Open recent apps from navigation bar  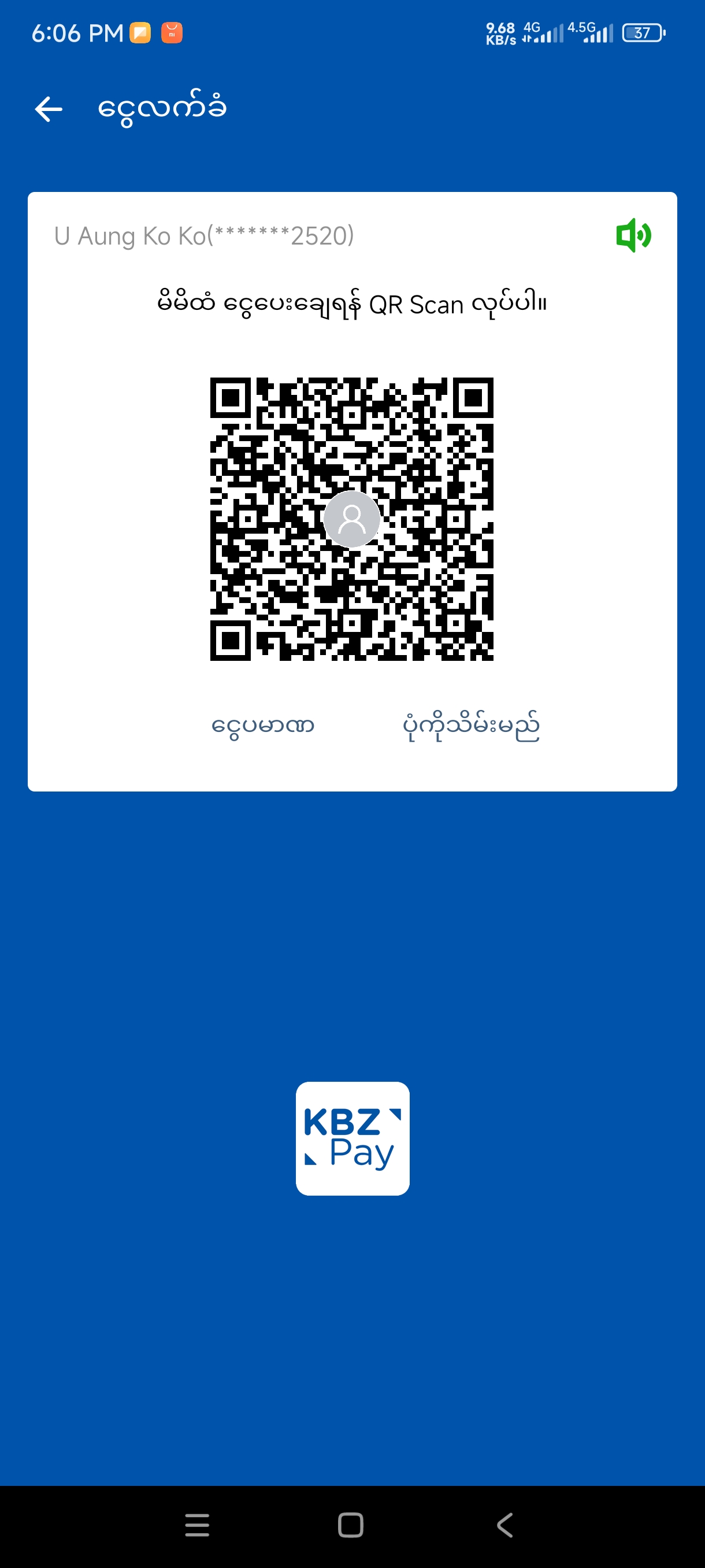click(x=197, y=1525)
